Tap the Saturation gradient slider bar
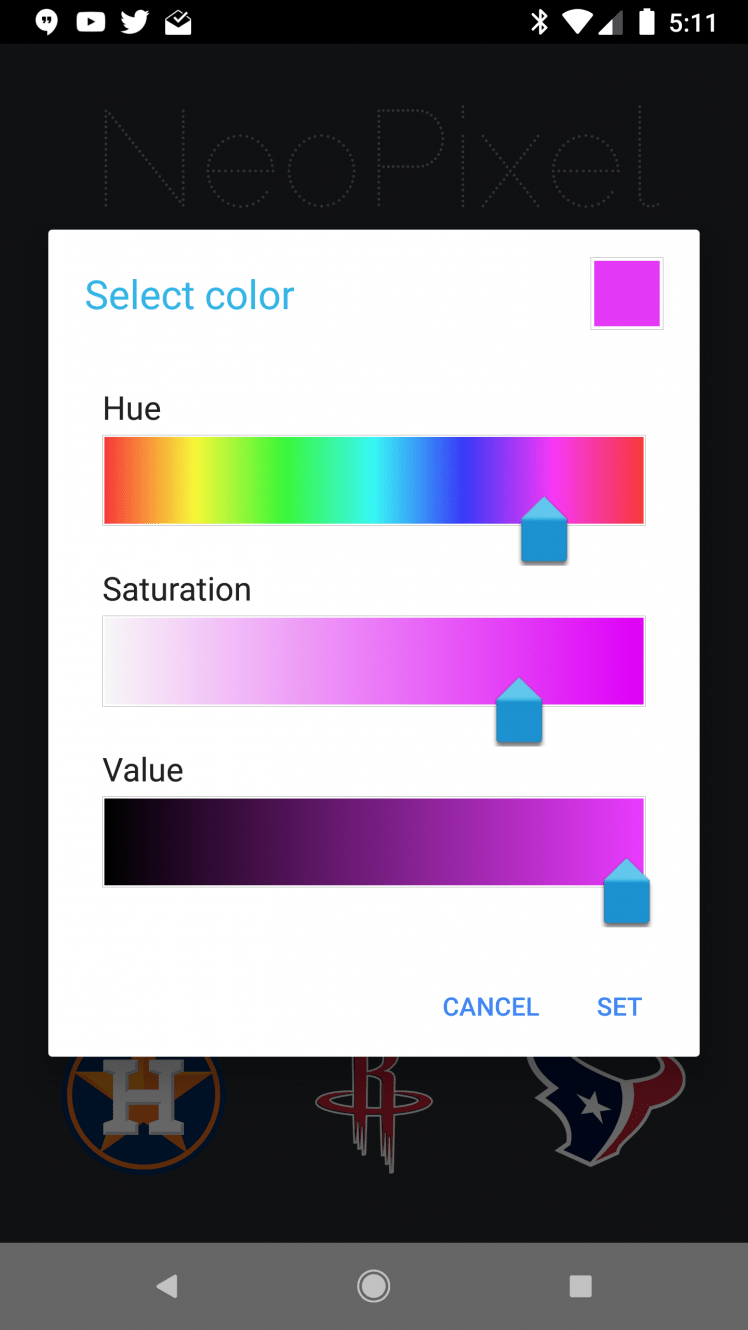 pyautogui.click(x=373, y=660)
